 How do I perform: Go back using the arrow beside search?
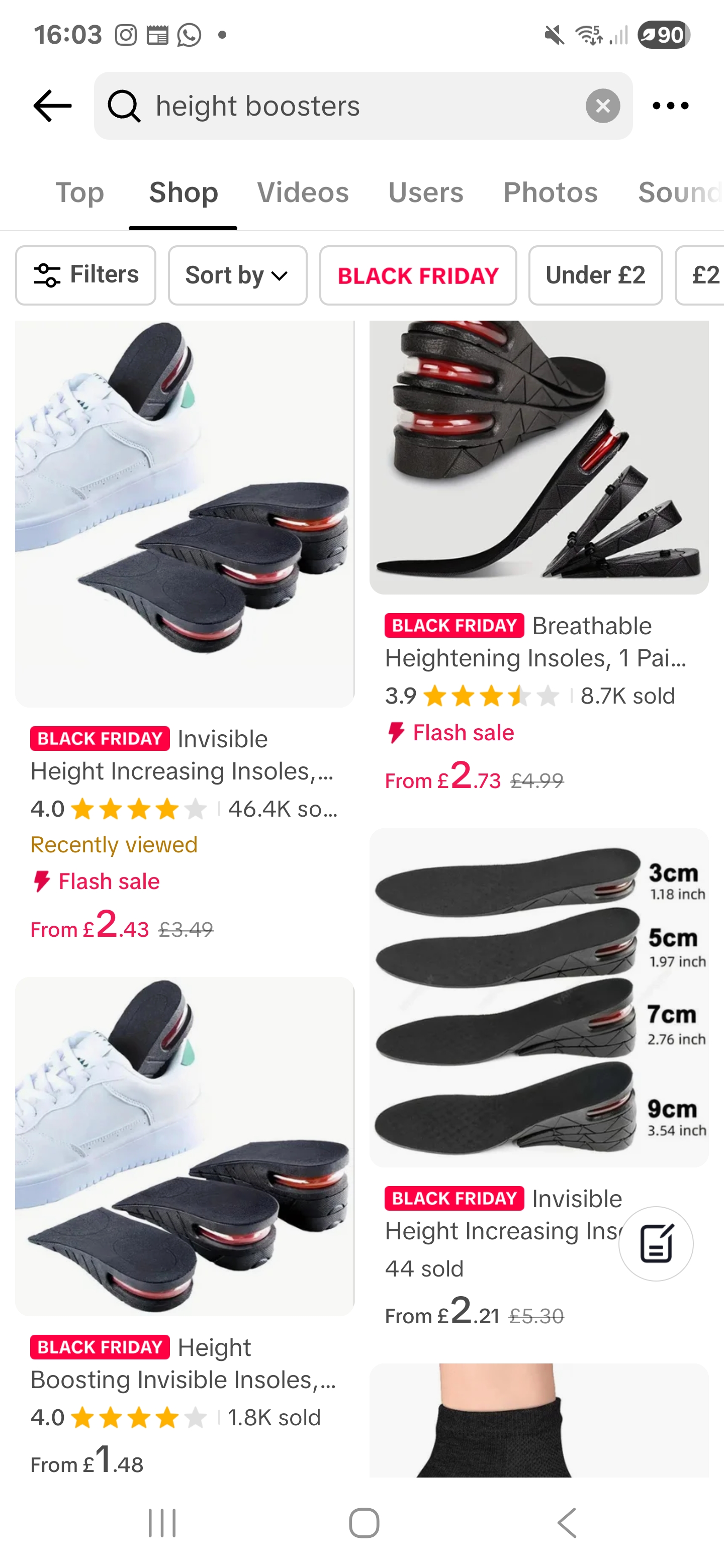click(52, 106)
